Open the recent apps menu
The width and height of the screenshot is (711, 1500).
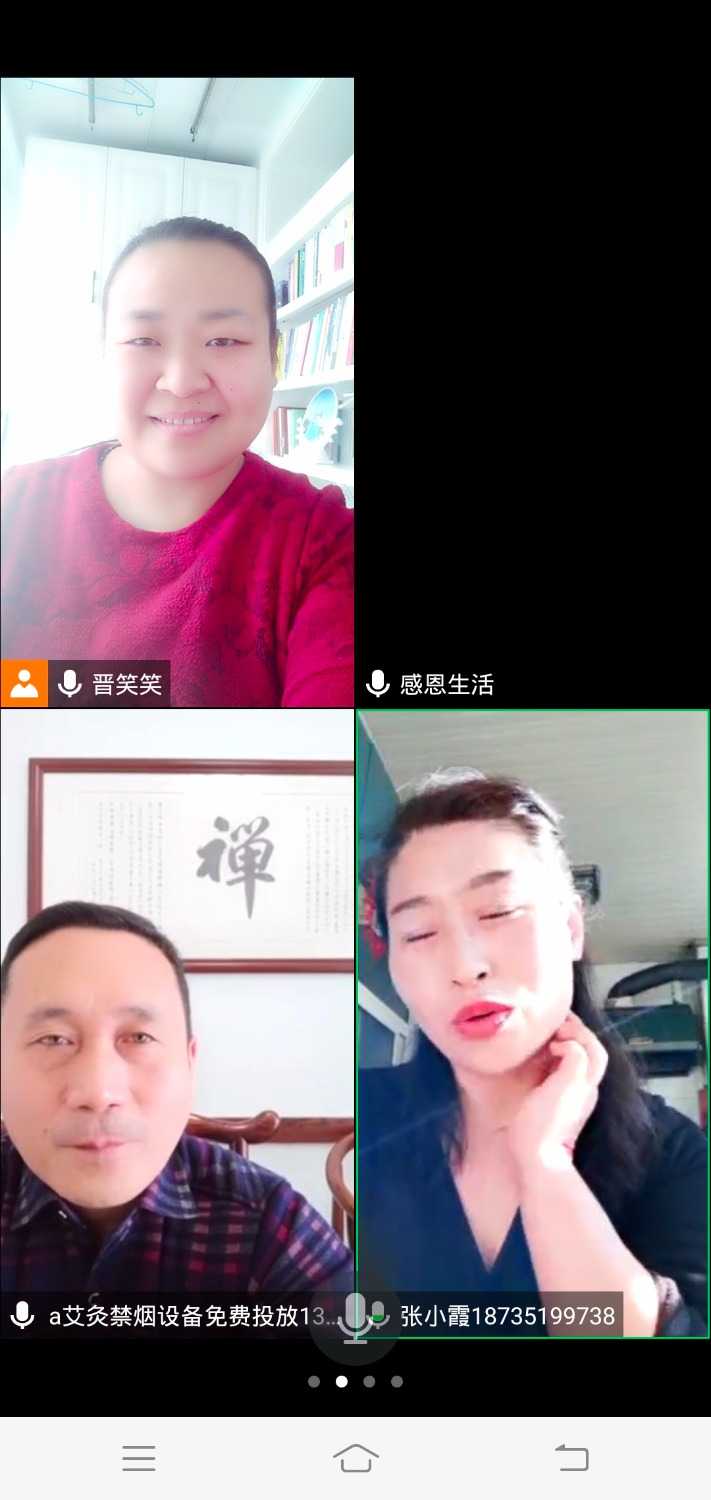click(x=139, y=1458)
